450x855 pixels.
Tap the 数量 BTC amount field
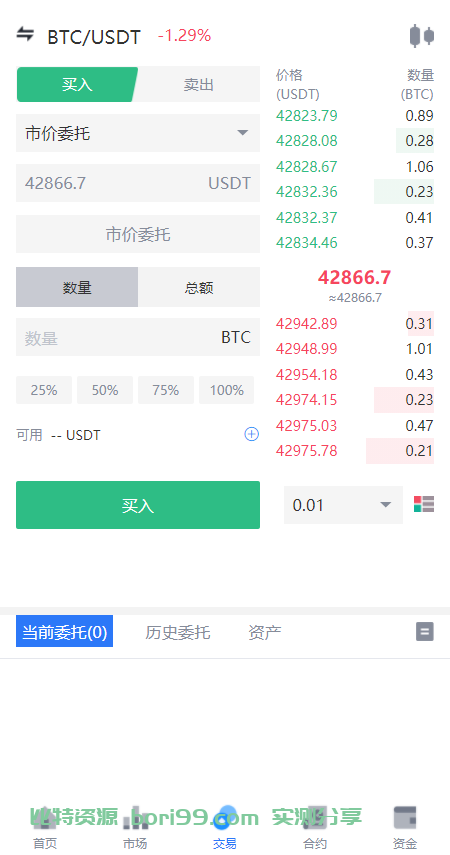pyautogui.click(x=138, y=338)
